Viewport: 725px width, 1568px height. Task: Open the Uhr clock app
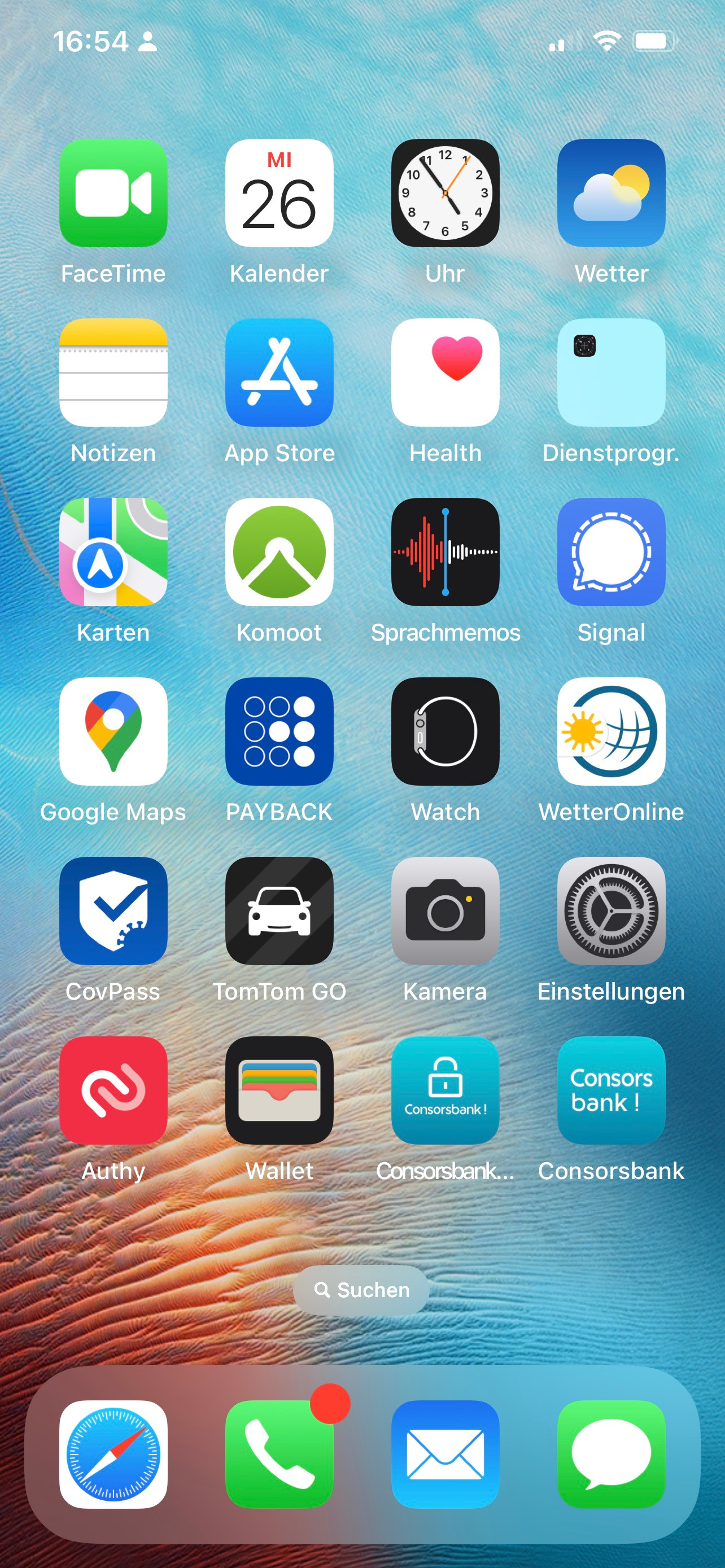pyautogui.click(x=445, y=193)
